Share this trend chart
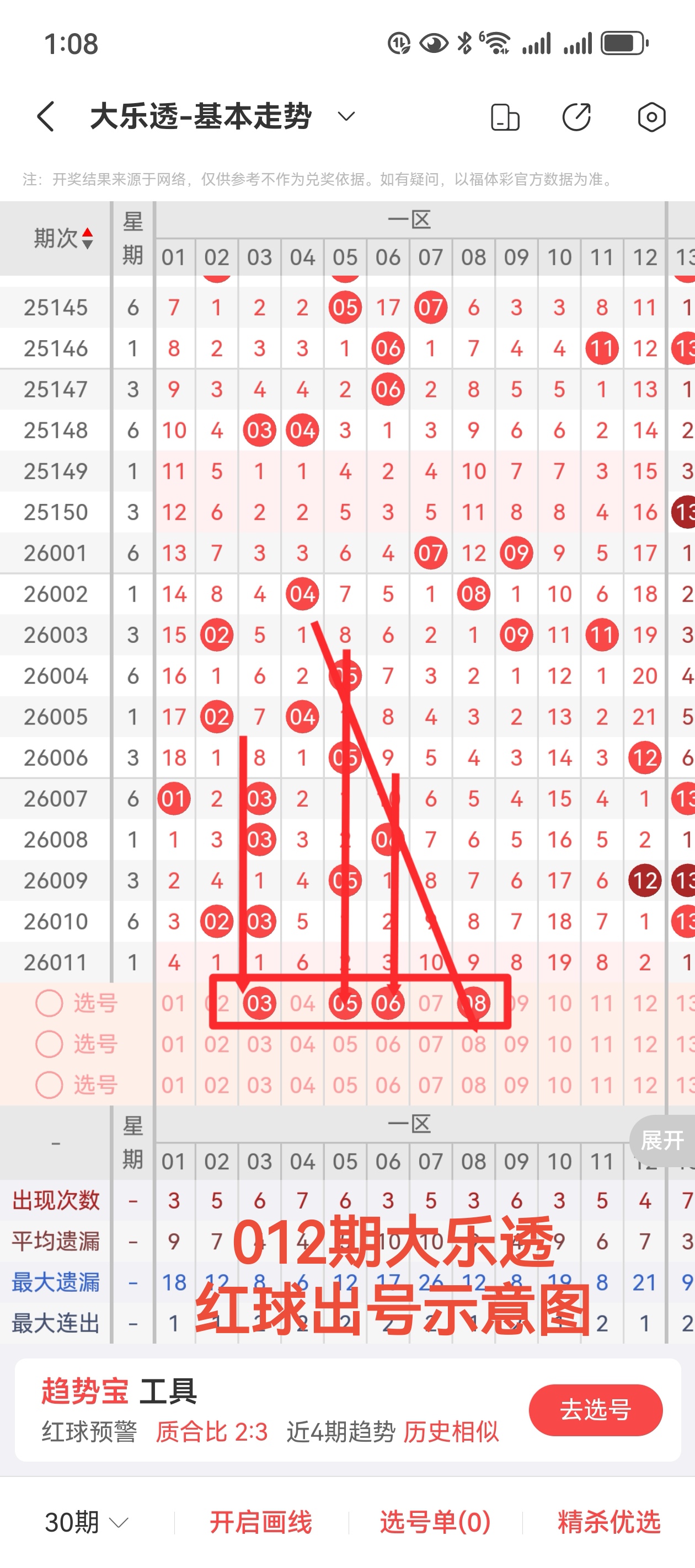 click(576, 117)
